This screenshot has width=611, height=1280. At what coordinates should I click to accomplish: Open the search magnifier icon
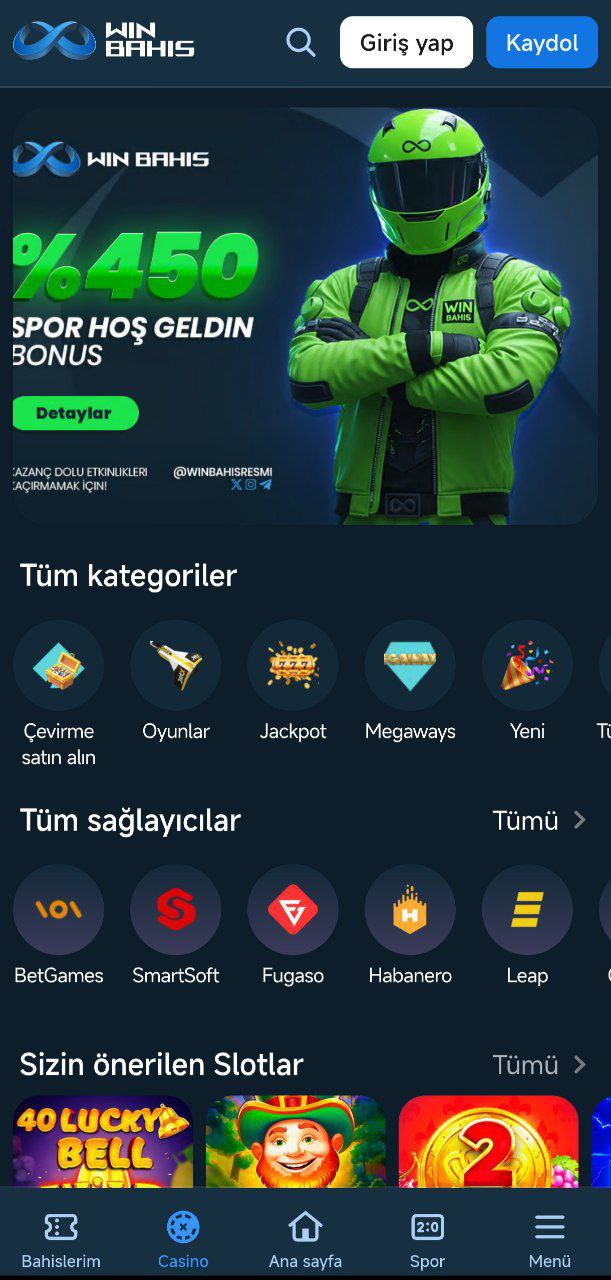(x=300, y=42)
